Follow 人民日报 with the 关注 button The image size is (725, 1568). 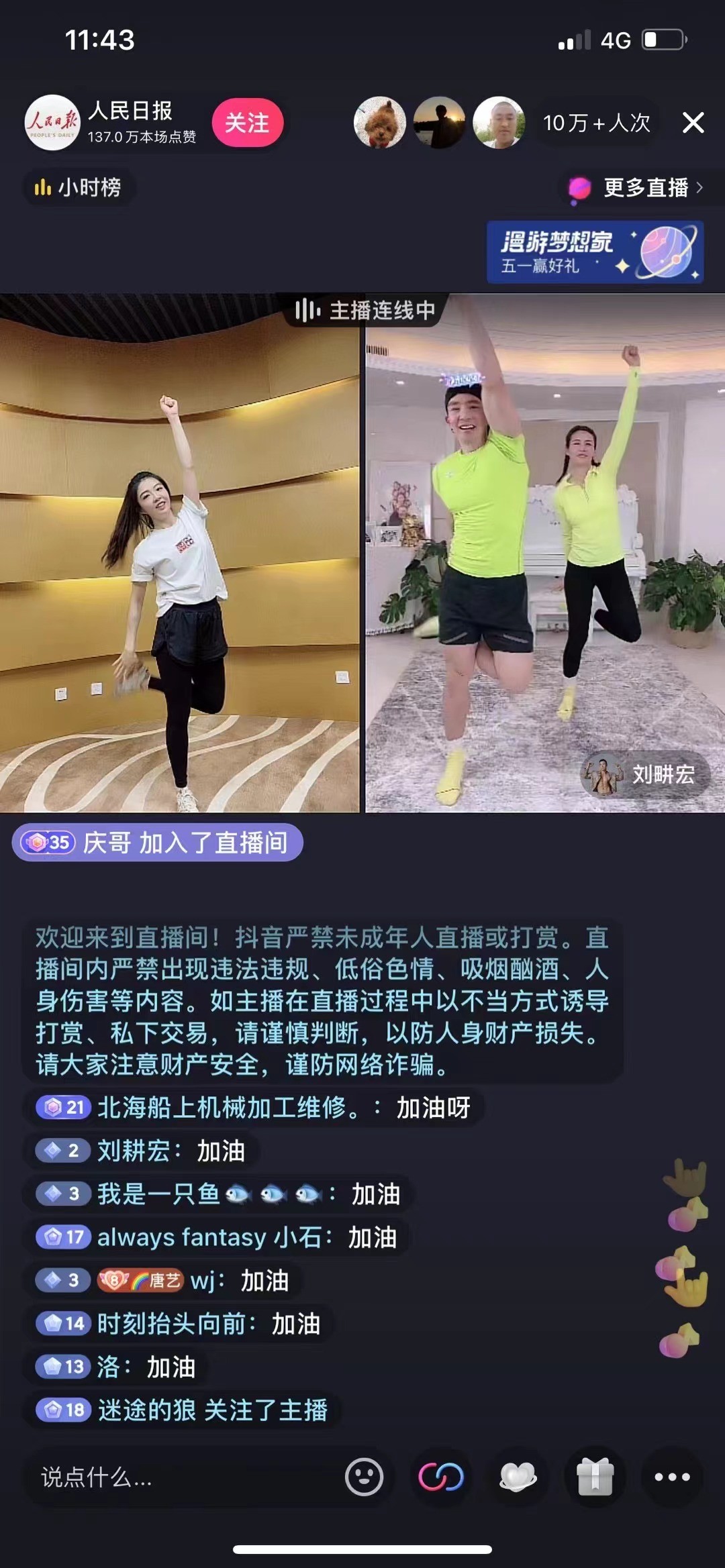247,123
